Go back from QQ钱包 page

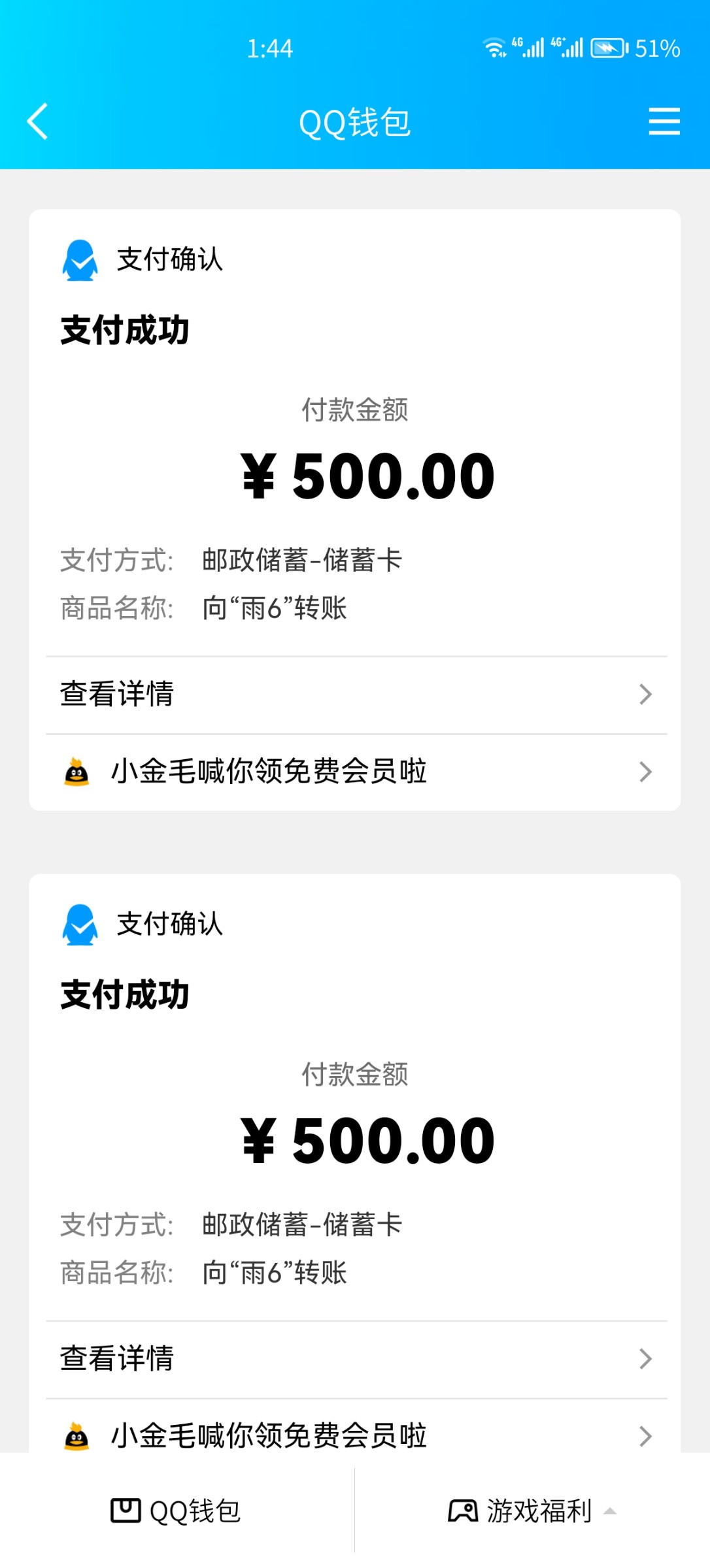38,122
